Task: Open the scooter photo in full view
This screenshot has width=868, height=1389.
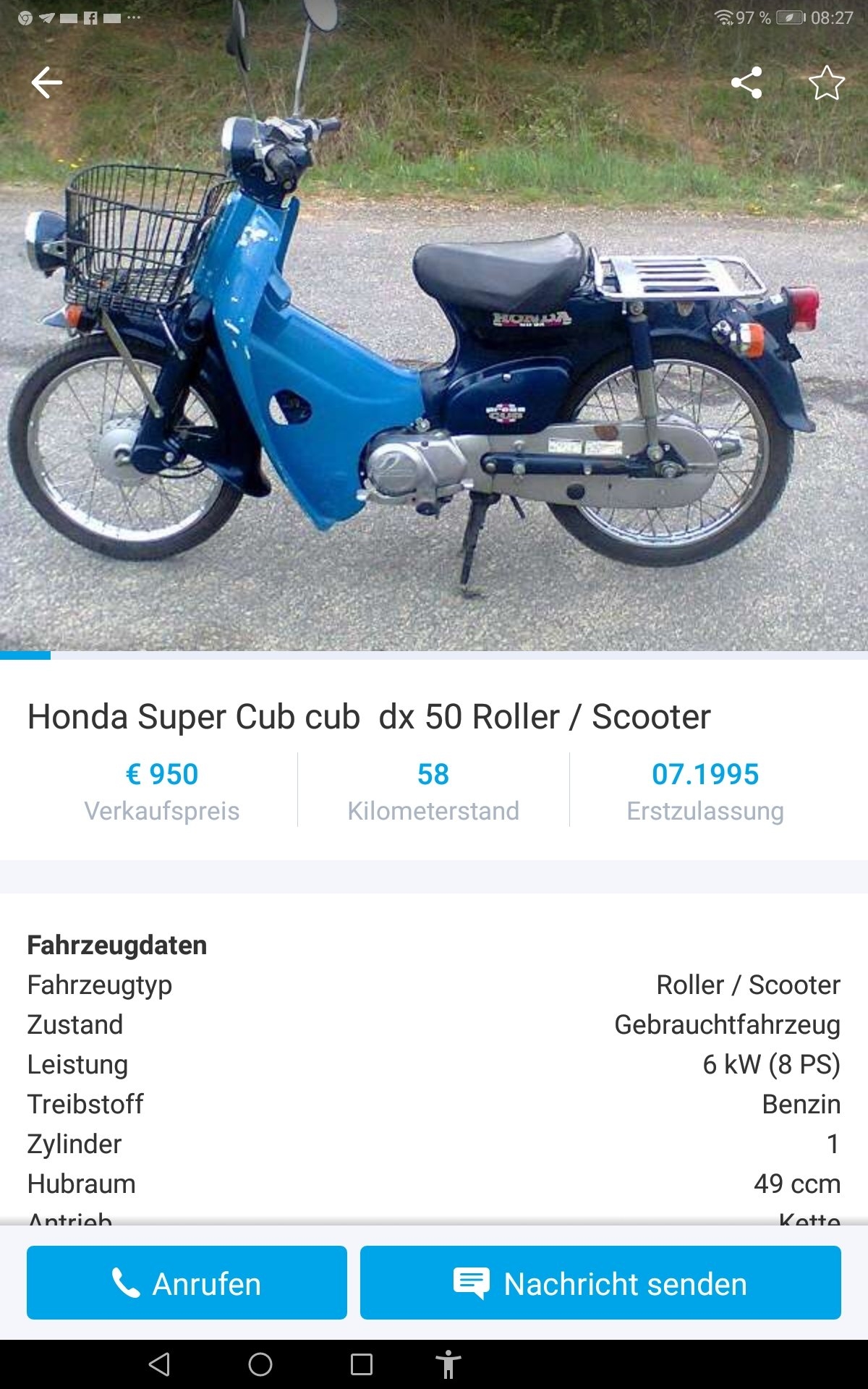Action: tap(434, 362)
